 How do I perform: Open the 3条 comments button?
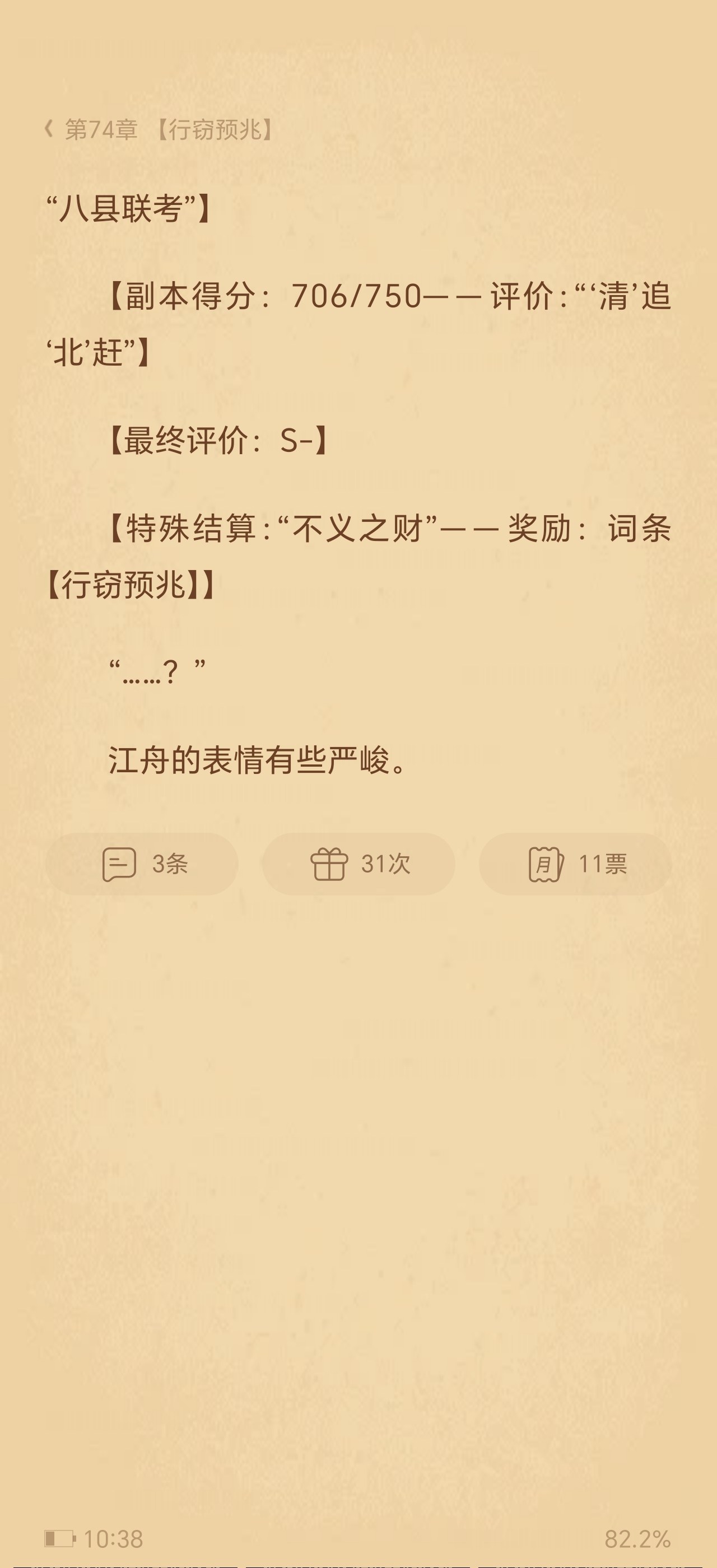142,864
